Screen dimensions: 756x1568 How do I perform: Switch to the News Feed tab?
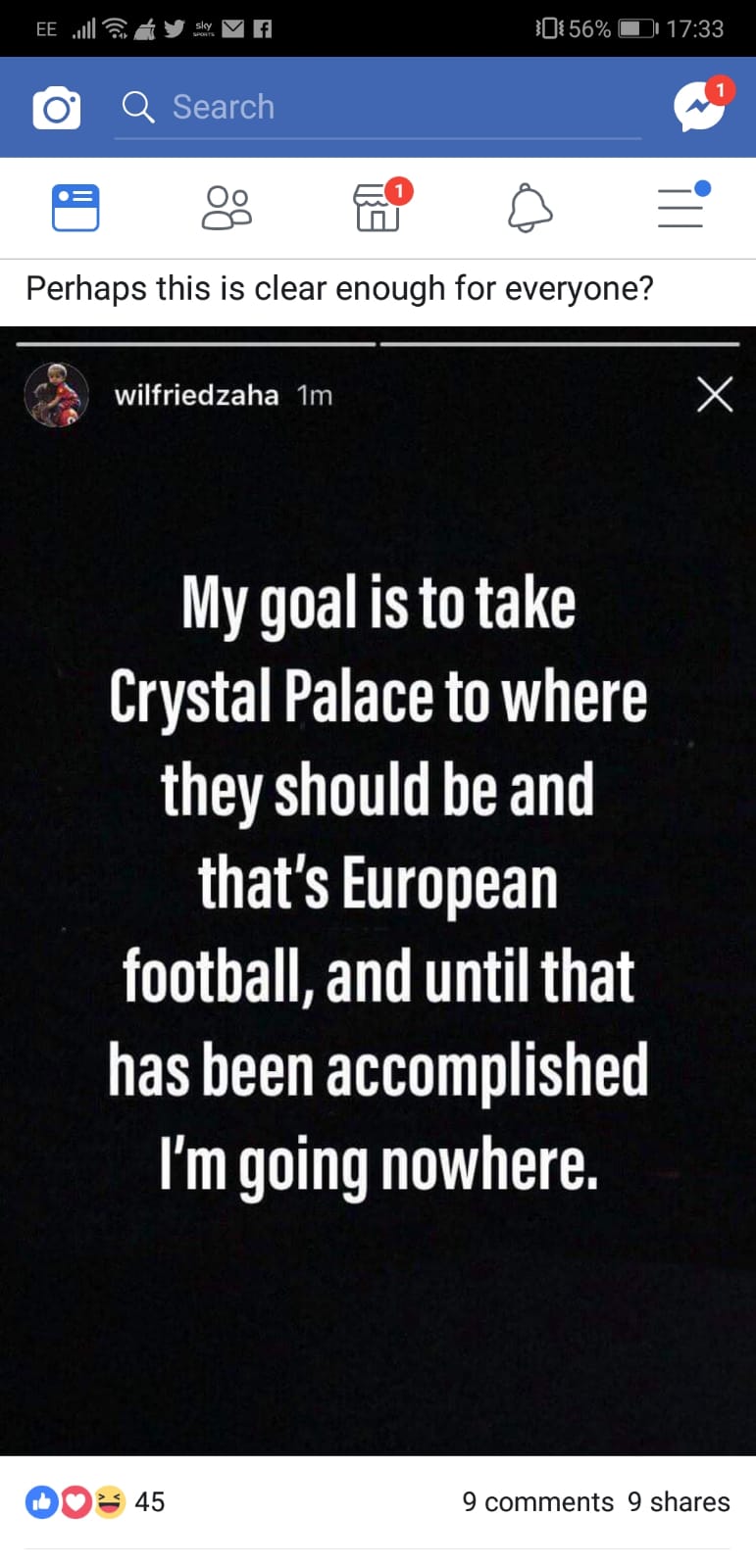[76, 208]
